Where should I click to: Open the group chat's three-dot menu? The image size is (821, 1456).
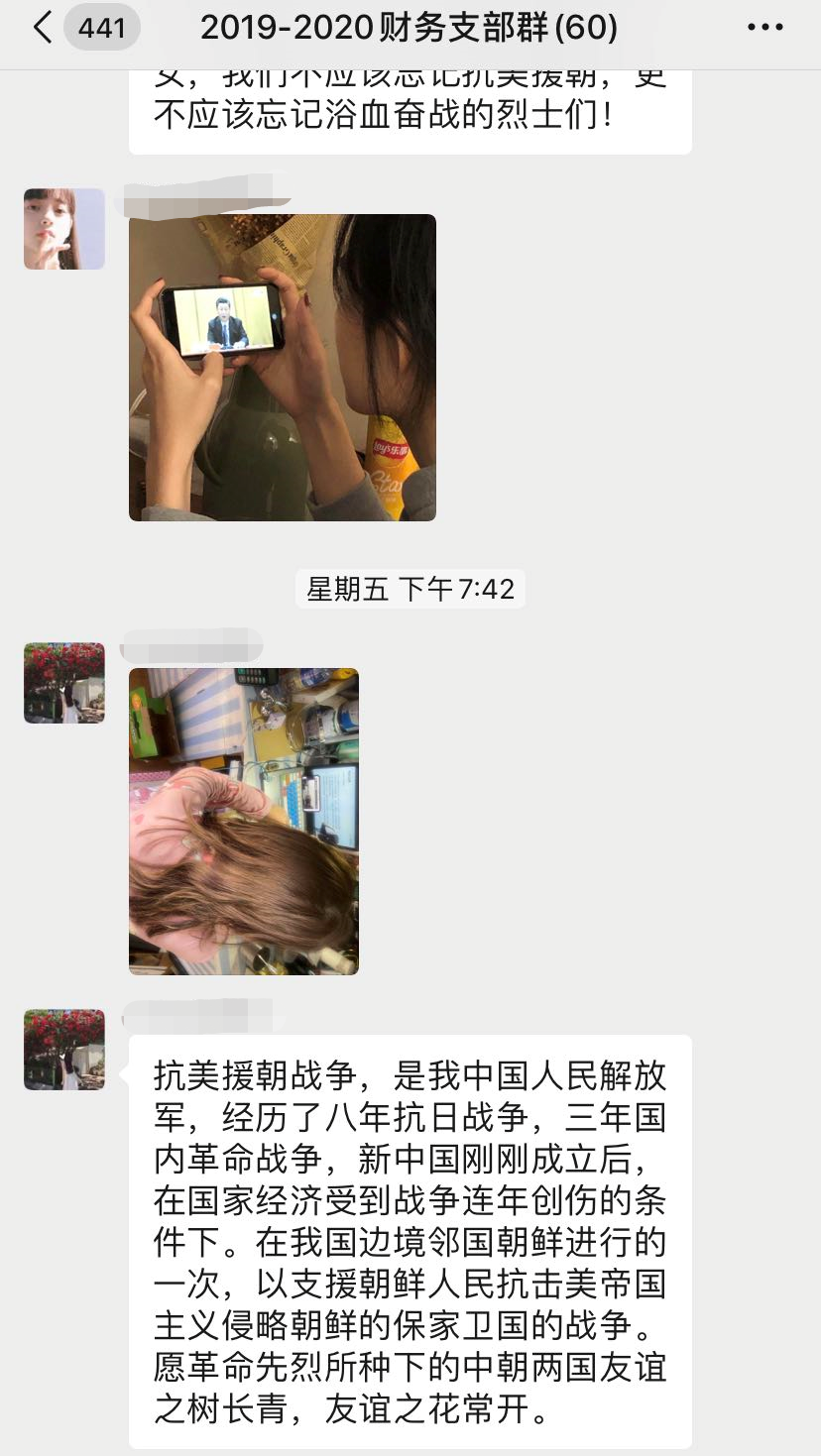(764, 28)
